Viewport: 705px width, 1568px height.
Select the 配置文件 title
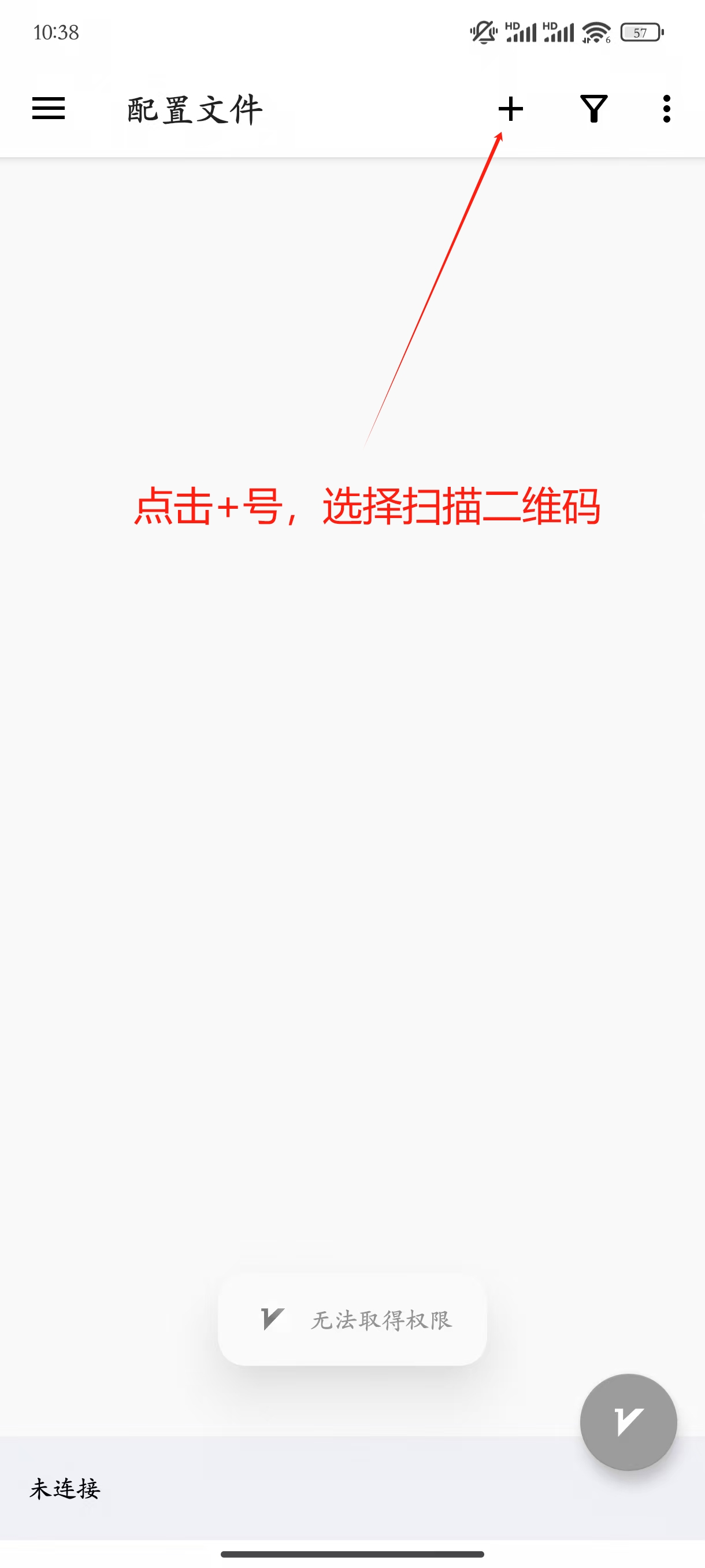pyautogui.click(x=194, y=108)
